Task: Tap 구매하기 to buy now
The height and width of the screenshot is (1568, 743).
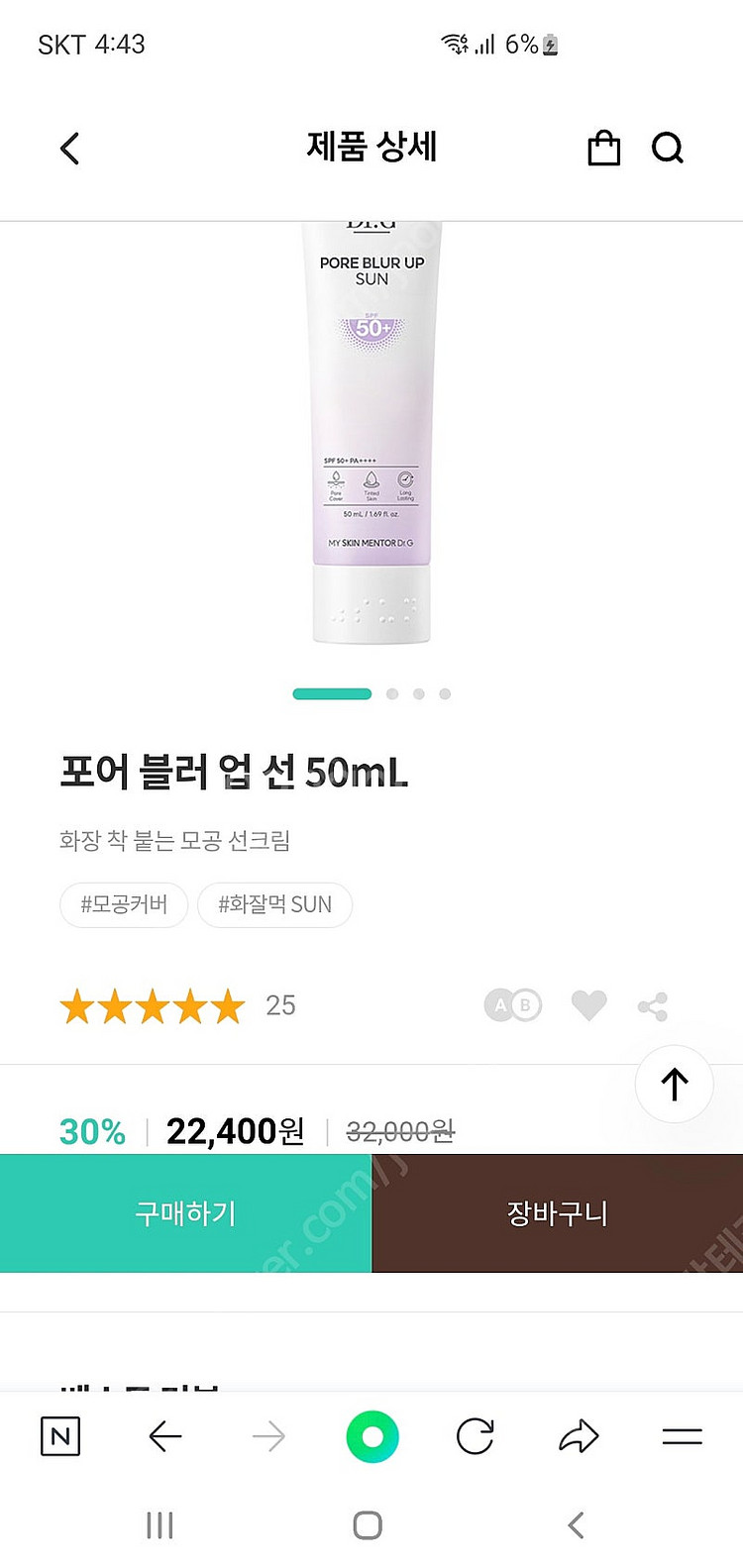Action: coord(185,1213)
